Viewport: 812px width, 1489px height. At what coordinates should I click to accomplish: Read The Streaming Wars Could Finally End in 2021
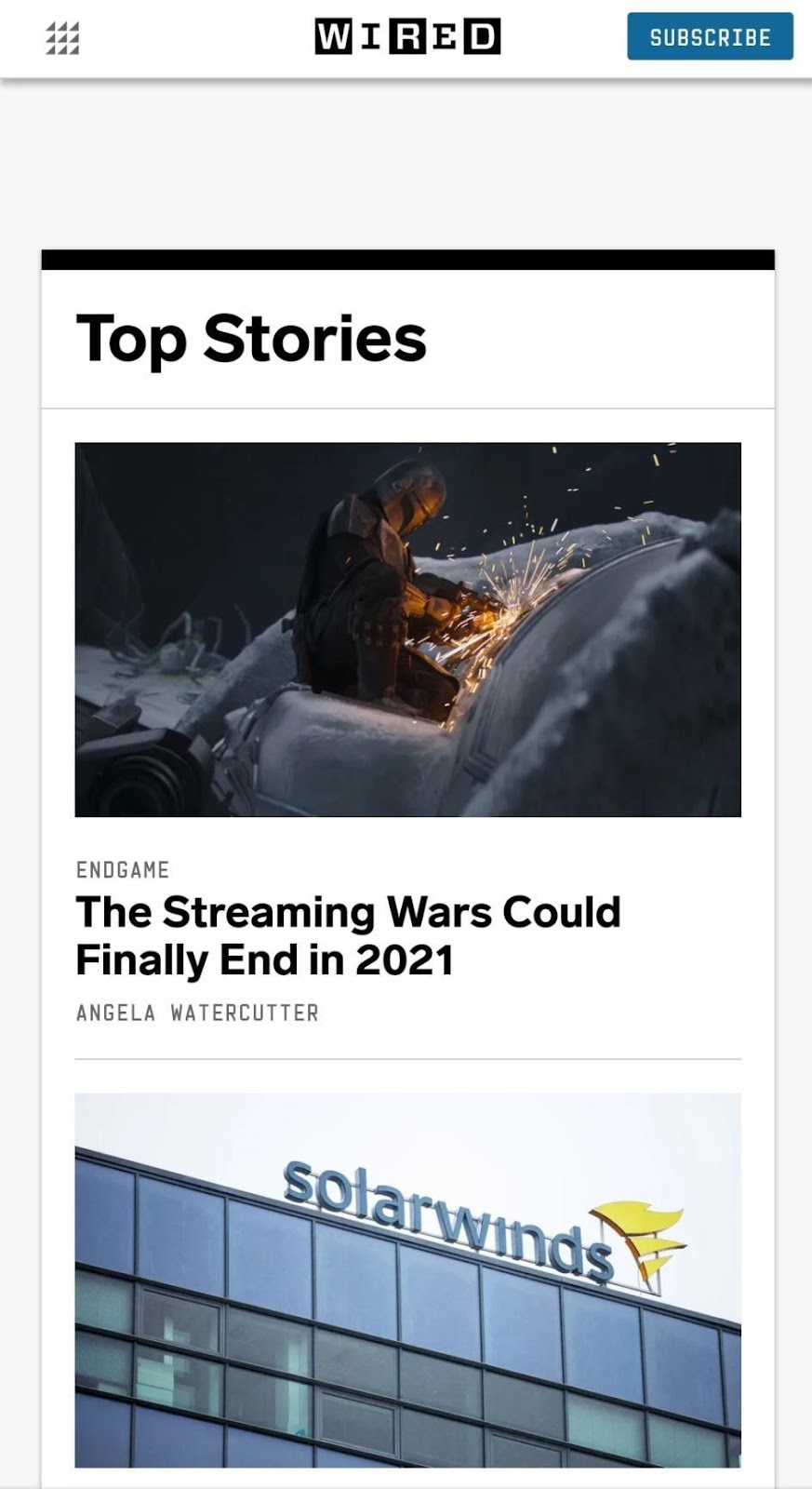coord(348,935)
